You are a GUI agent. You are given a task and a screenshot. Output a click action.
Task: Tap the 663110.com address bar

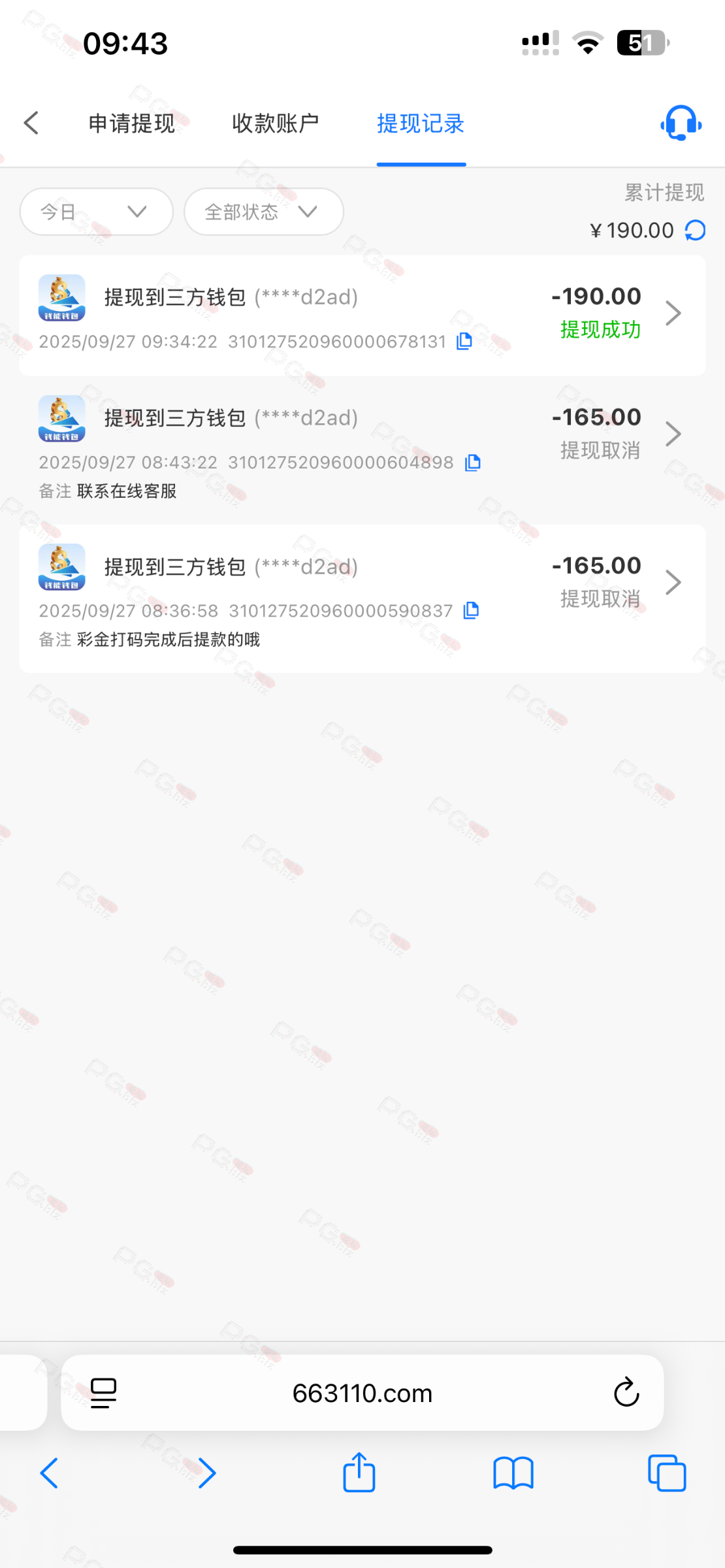362,1393
